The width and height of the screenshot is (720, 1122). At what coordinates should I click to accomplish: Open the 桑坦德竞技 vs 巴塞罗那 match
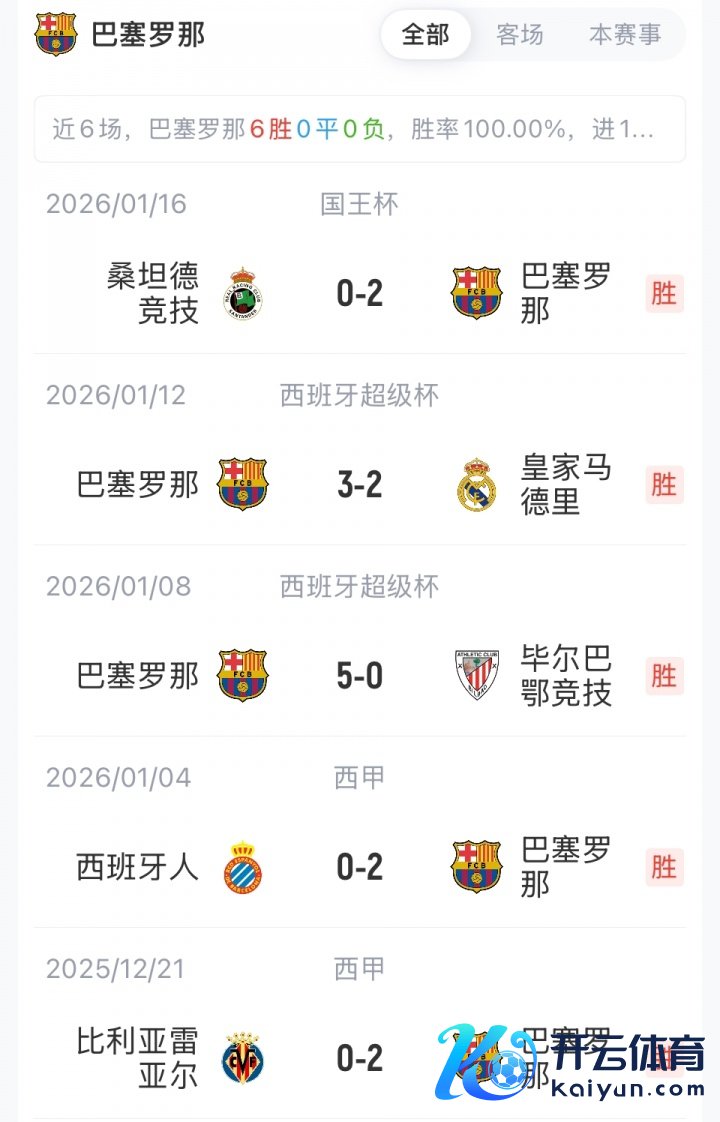[x=360, y=293]
